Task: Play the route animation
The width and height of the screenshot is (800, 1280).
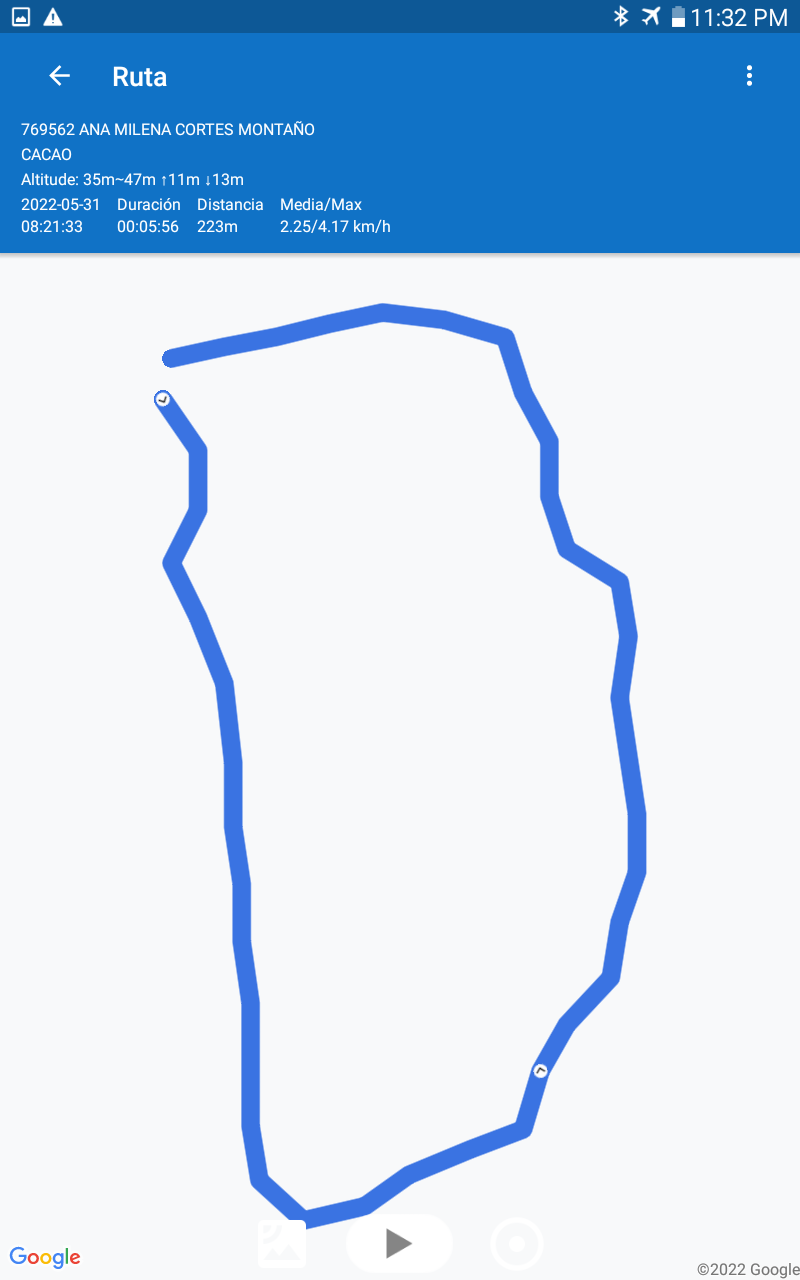Action: 399,1243
